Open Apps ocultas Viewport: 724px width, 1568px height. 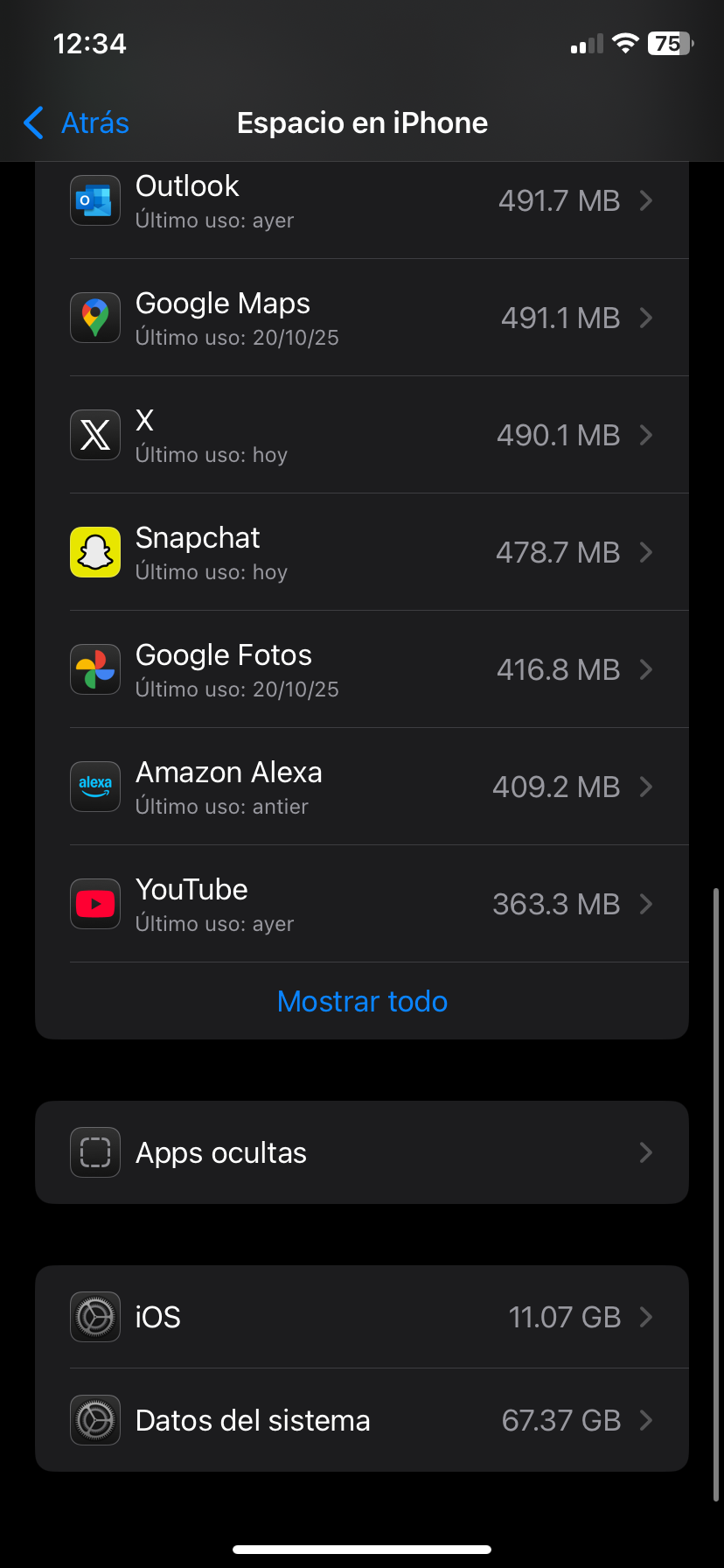(x=362, y=1153)
